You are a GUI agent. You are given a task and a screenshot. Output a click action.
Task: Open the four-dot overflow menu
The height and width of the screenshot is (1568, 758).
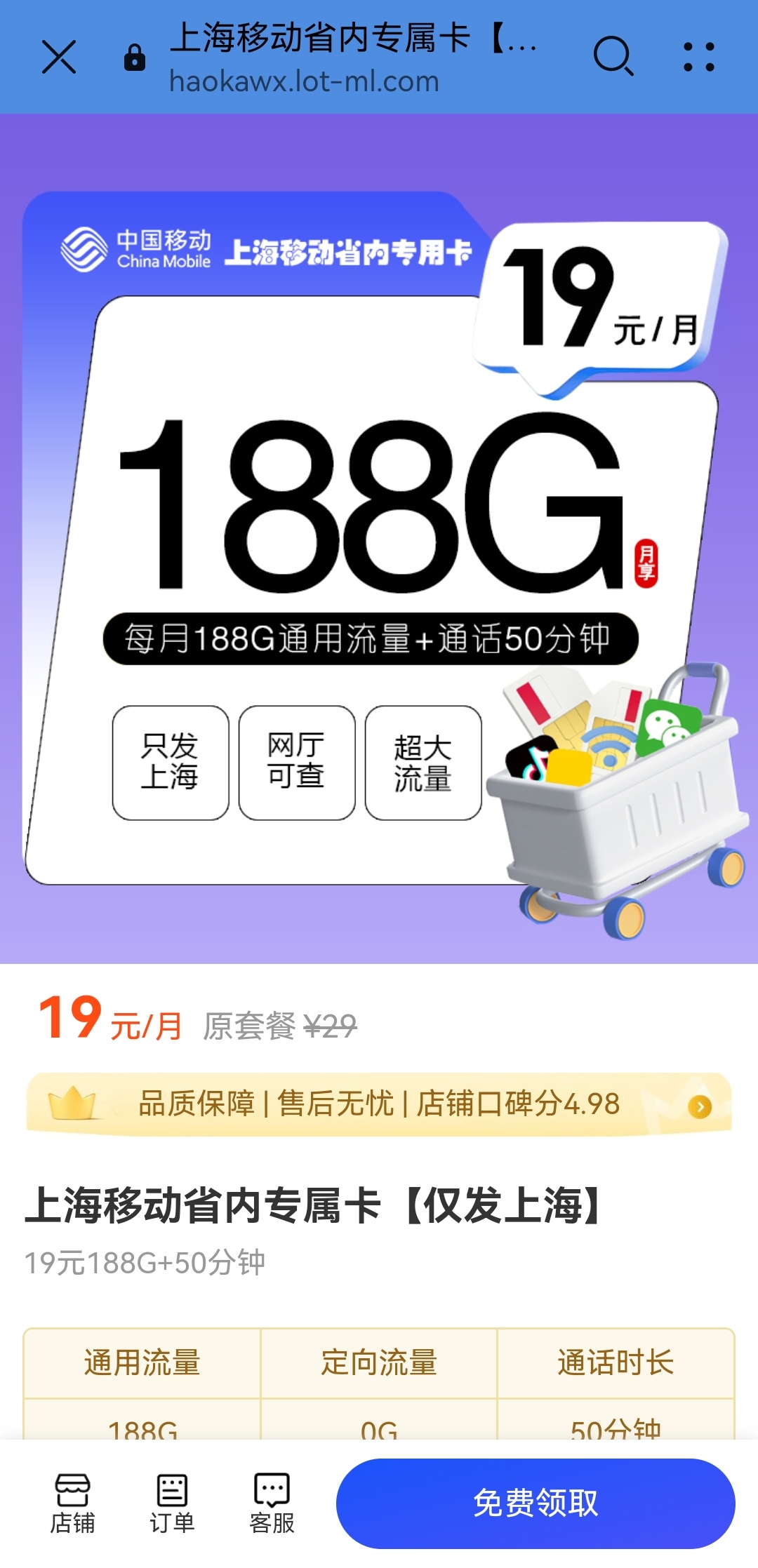pyautogui.click(x=699, y=57)
